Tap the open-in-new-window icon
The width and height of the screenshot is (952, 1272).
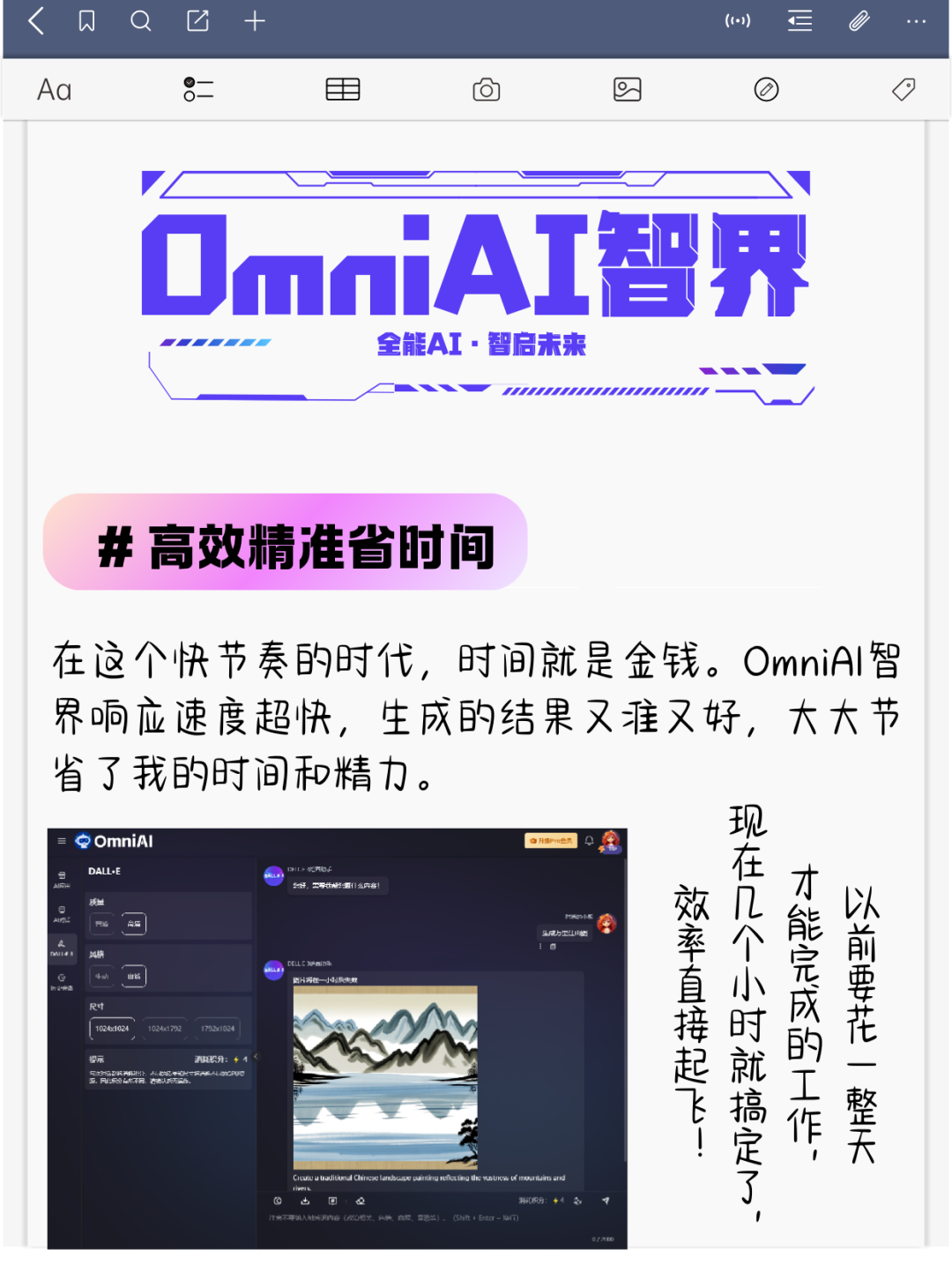(198, 21)
